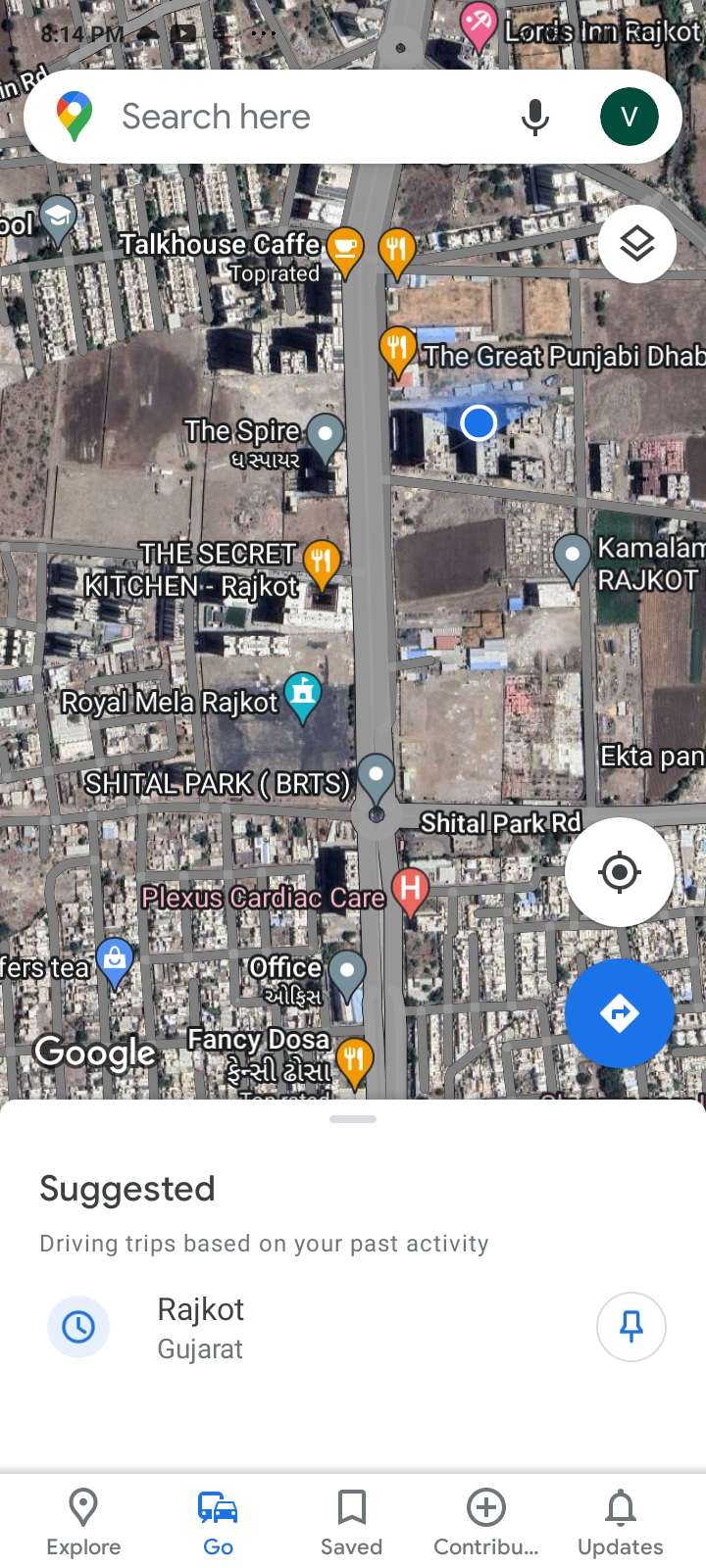Open the map layers button
This screenshot has height=1568, width=706.
[637, 243]
